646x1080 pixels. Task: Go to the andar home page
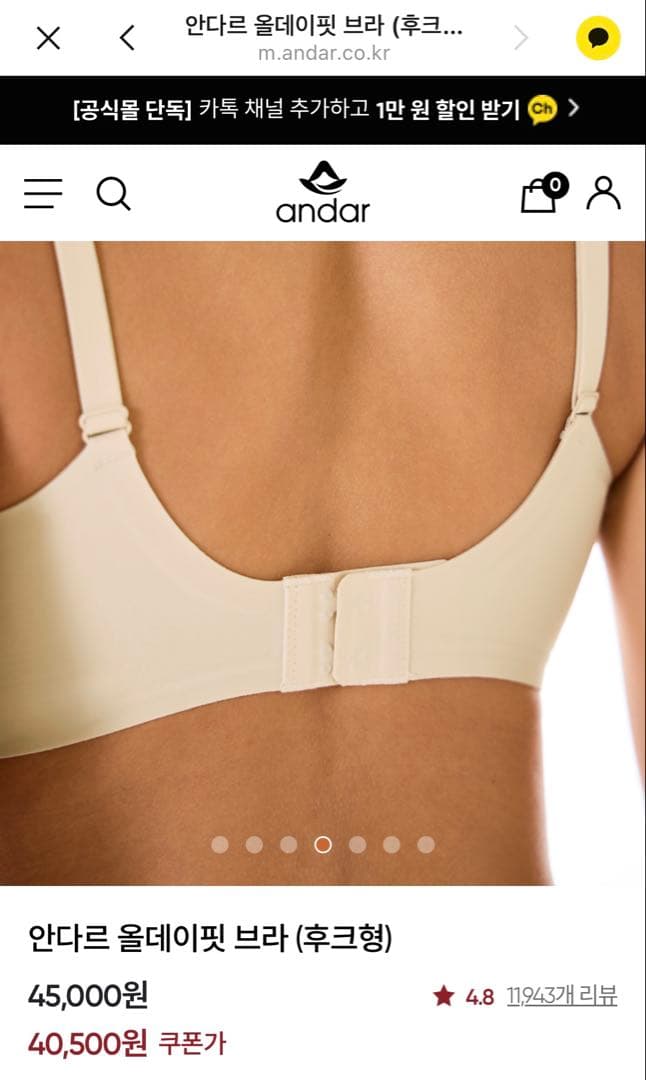pyautogui.click(x=323, y=192)
